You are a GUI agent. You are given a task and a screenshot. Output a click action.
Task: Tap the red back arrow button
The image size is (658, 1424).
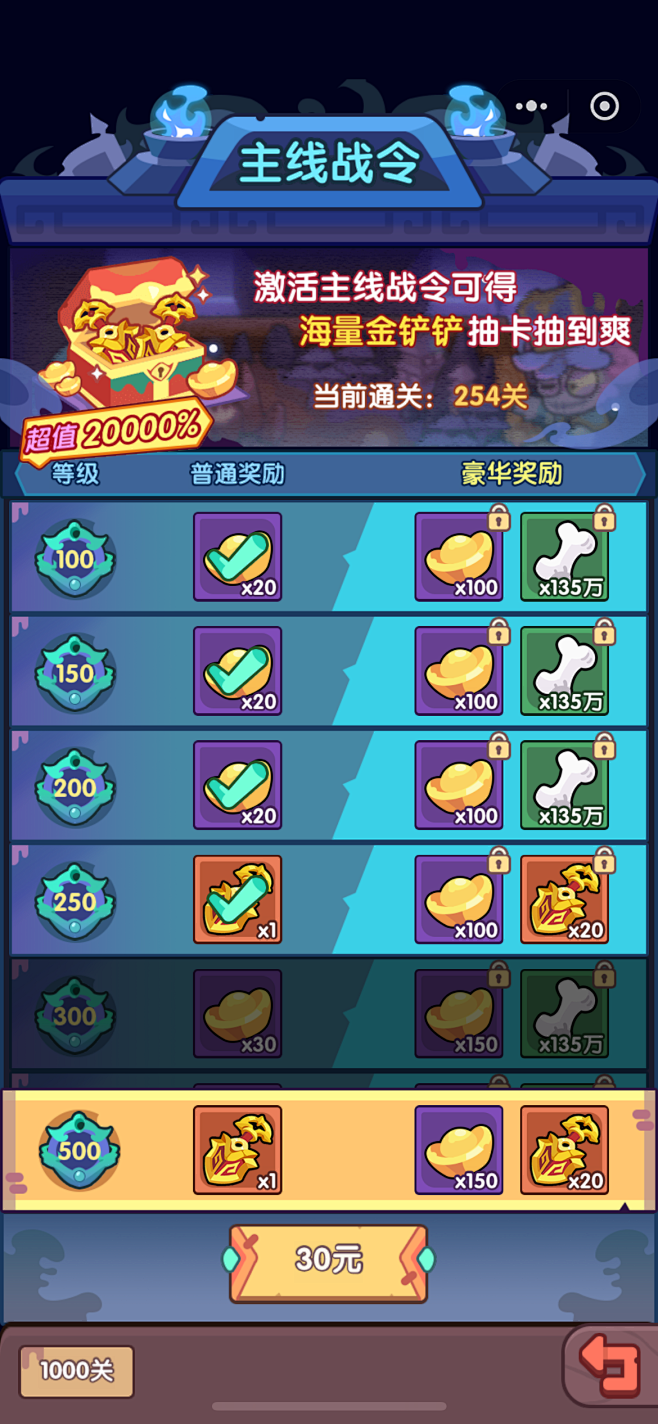click(609, 1366)
